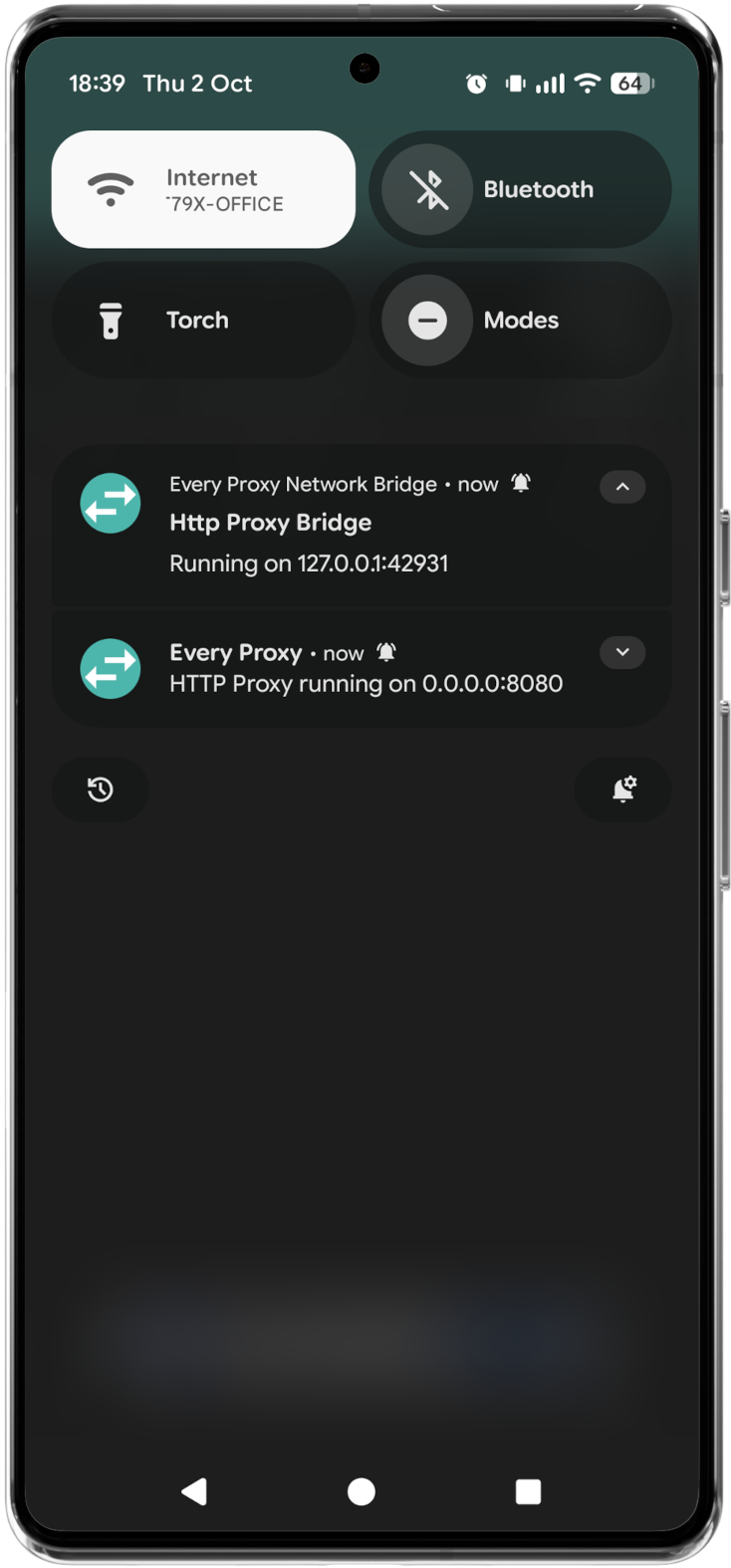Open the Internet quick settings tile
Screen dimensions: 731x1568
pos(203,189)
